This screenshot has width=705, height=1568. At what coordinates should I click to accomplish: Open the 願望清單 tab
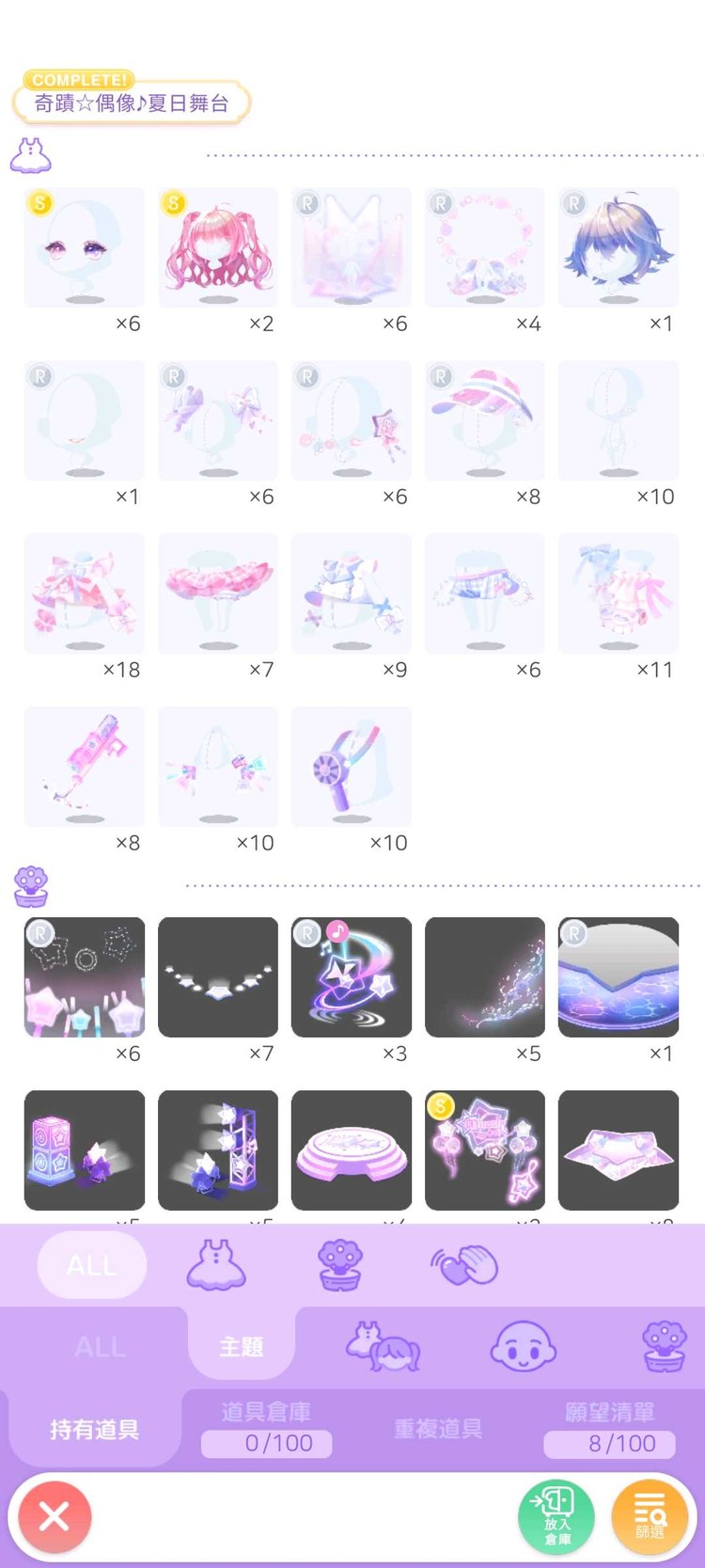pyautogui.click(x=609, y=1429)
